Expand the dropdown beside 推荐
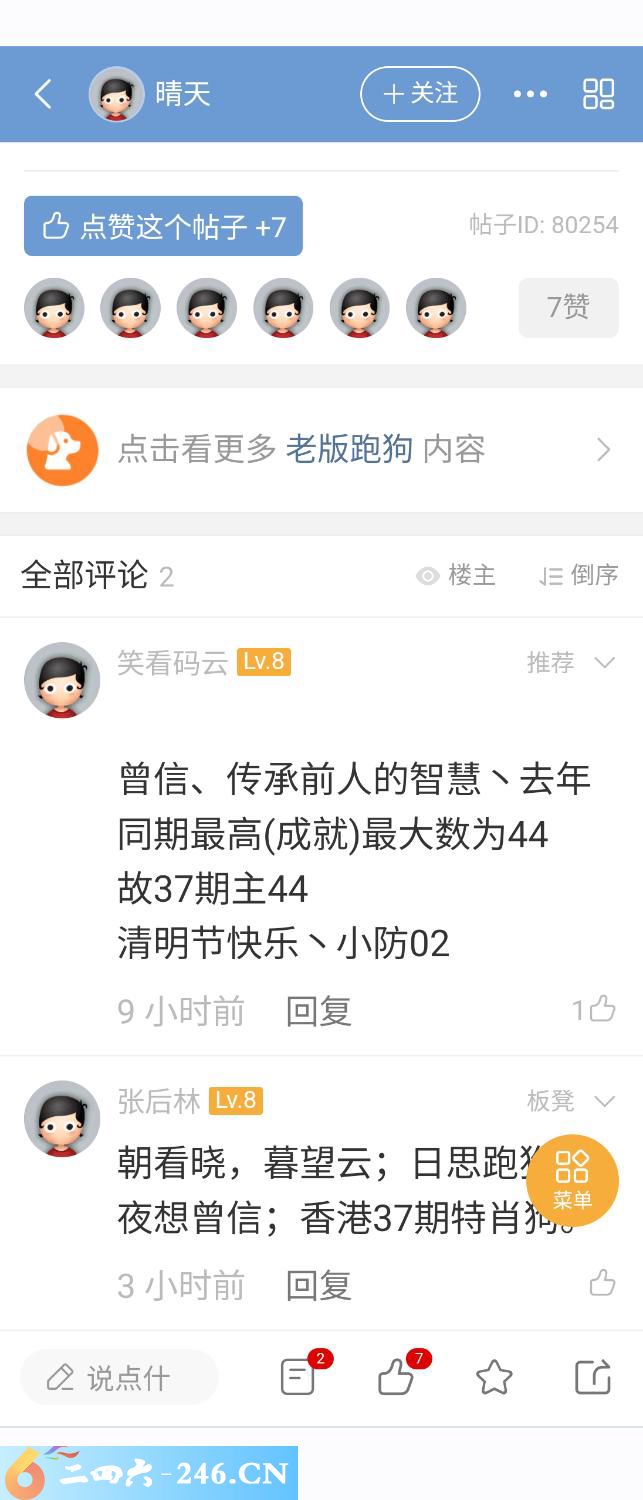The height and width of the screenshot is (1500, 643). pos(604,662)
